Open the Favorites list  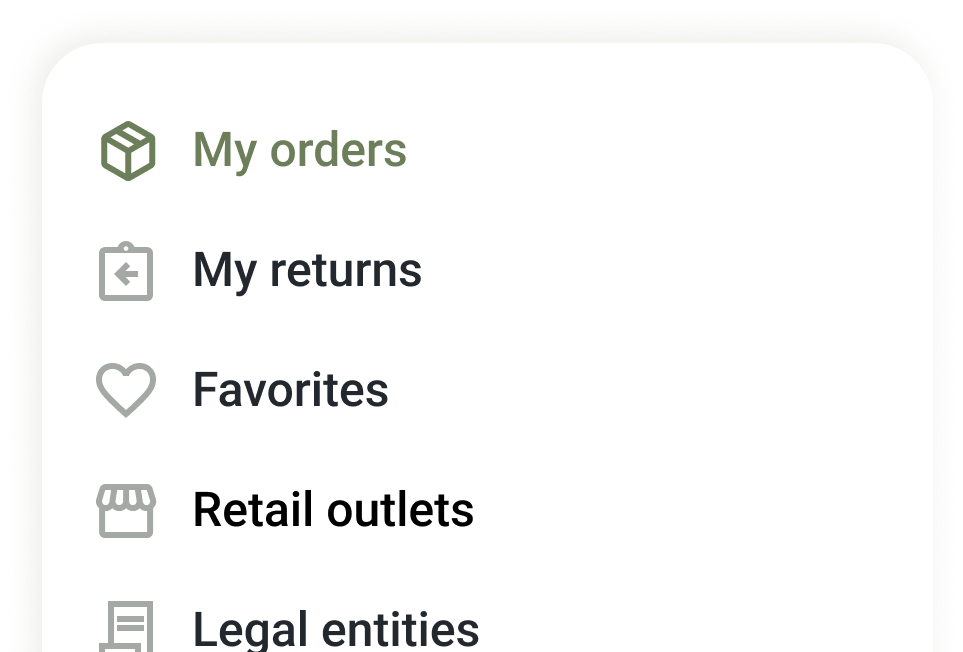pos(290,390)
